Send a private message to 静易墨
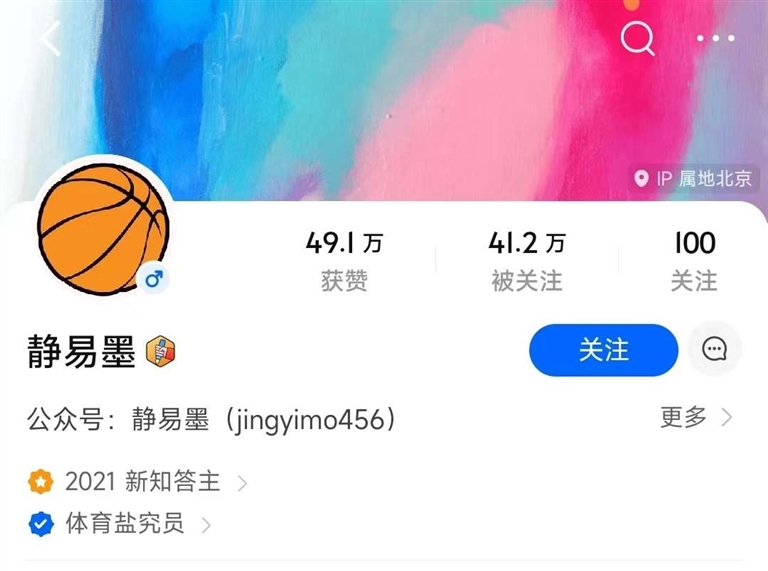Screen dimensions: 768x571 [x=714, y=350]
